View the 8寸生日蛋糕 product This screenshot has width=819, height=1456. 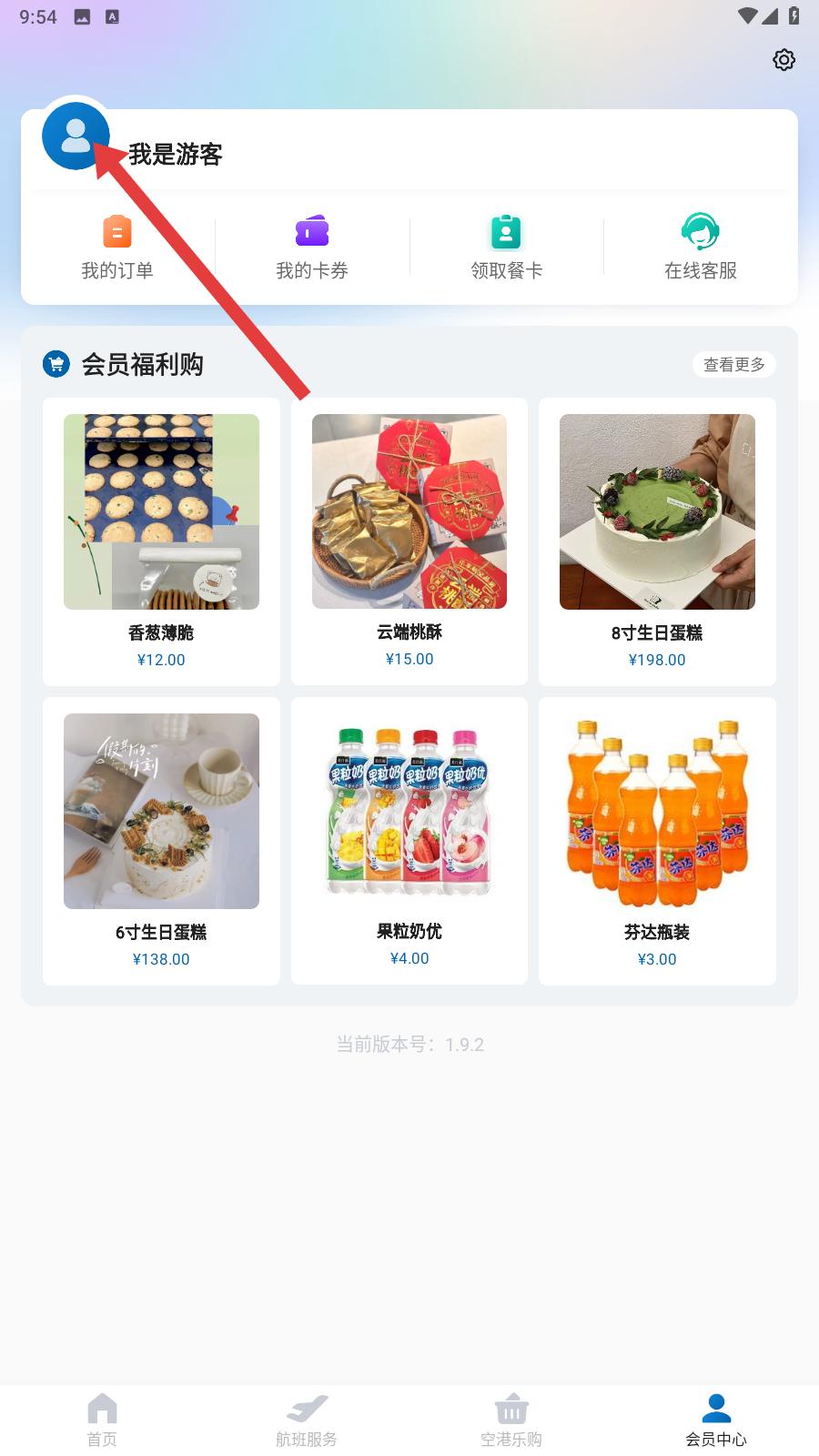click(x=657, y=541)
